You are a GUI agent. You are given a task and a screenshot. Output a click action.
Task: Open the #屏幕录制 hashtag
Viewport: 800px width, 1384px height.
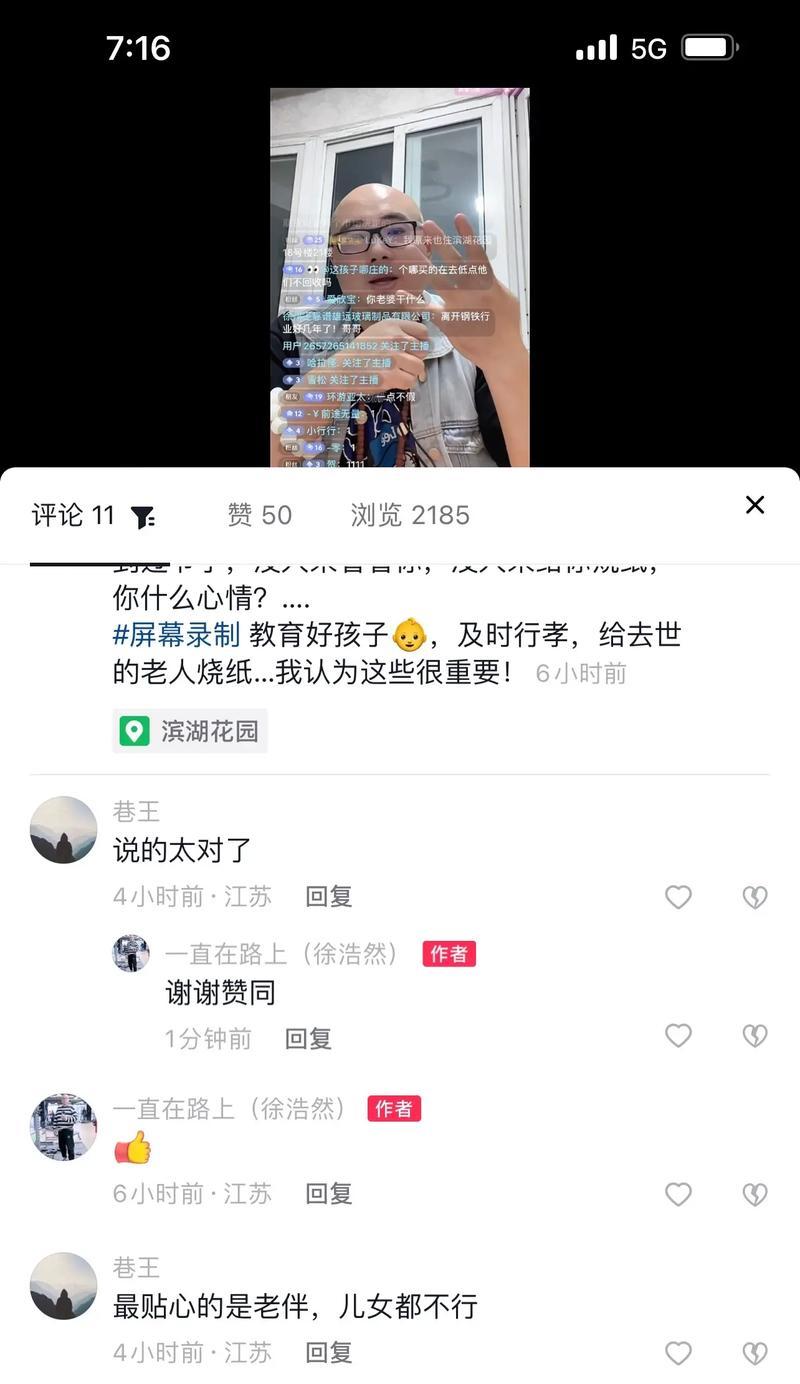click(176, 635)
